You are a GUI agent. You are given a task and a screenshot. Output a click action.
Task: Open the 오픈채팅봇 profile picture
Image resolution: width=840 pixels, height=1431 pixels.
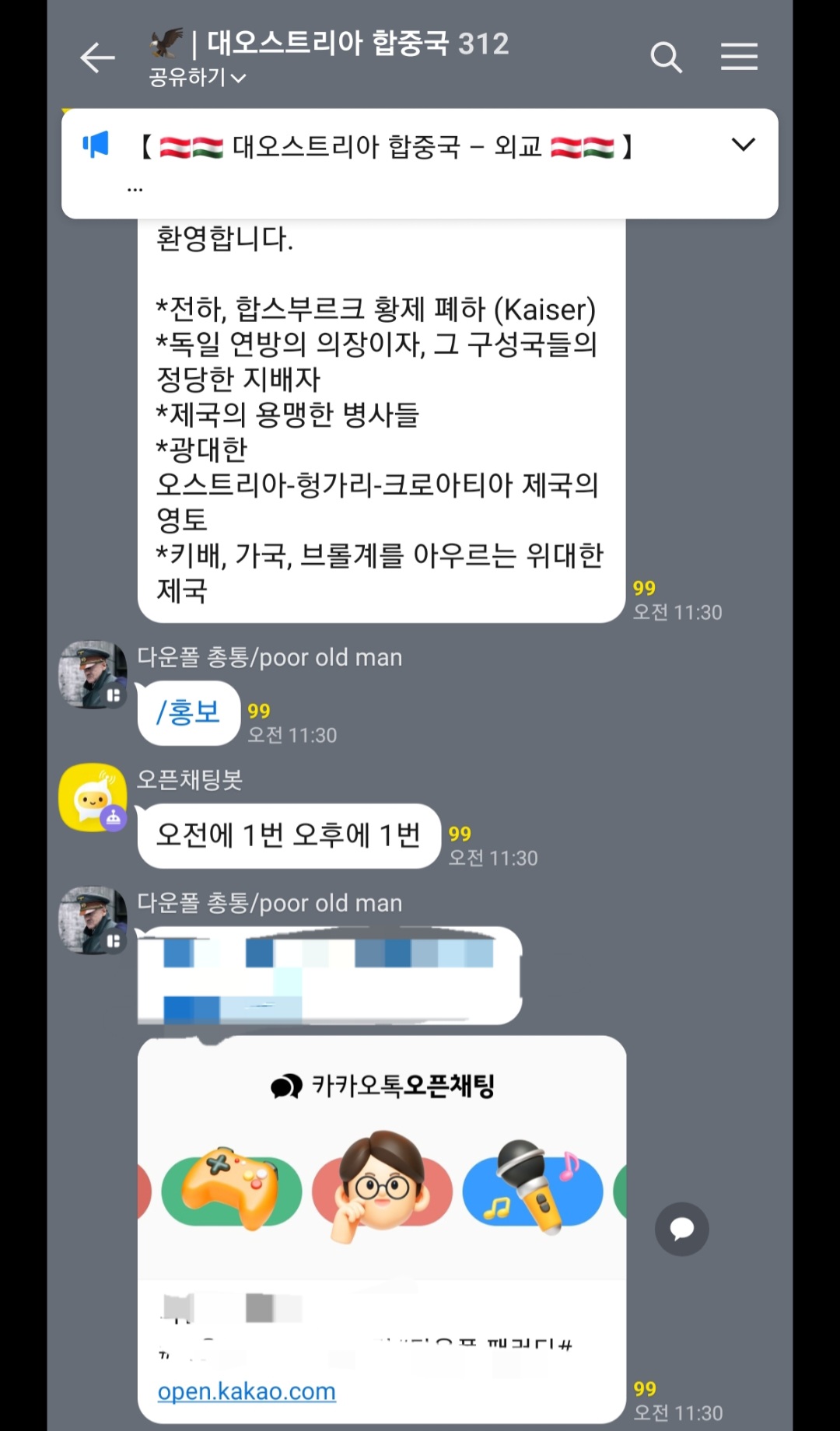click(x=93, y=797)
